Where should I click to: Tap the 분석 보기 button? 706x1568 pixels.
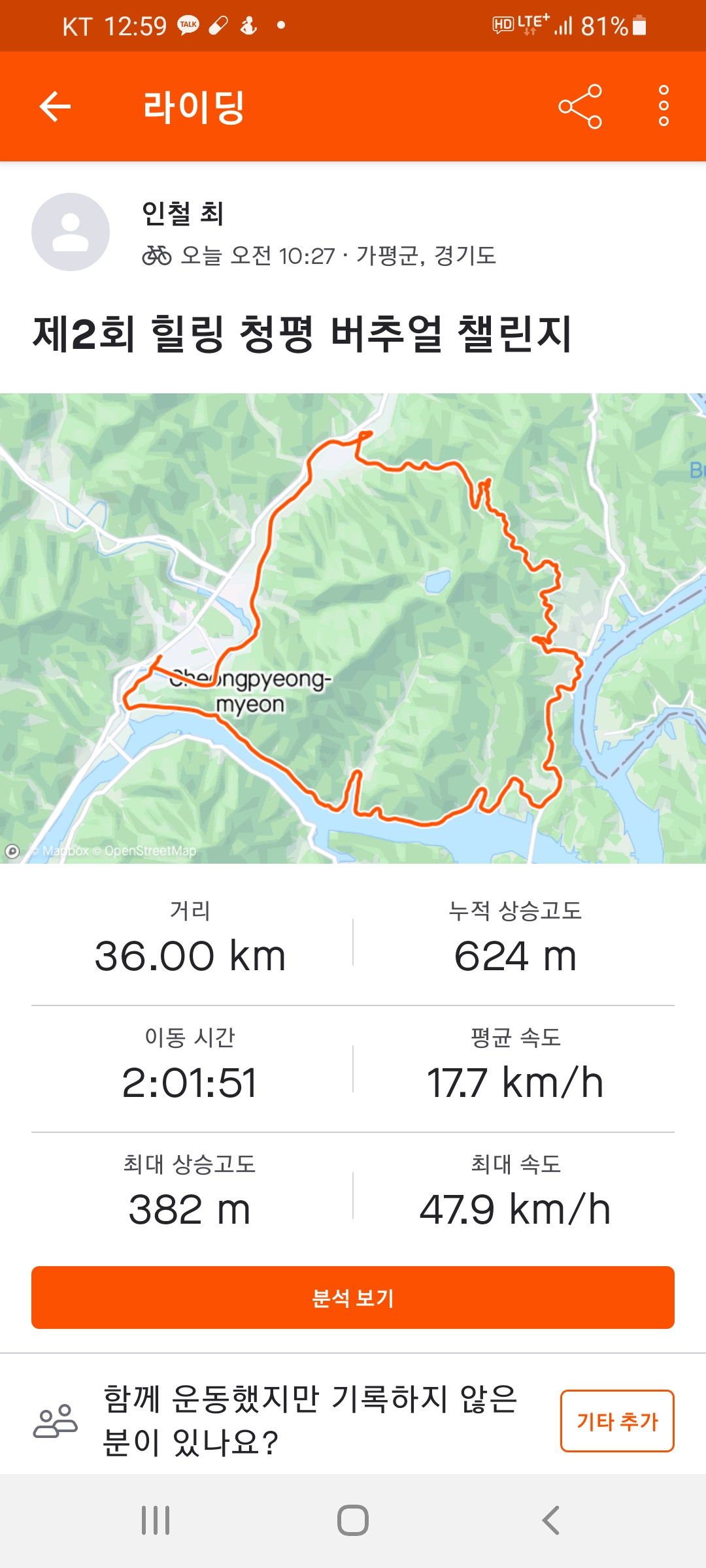pos(353,1298)
